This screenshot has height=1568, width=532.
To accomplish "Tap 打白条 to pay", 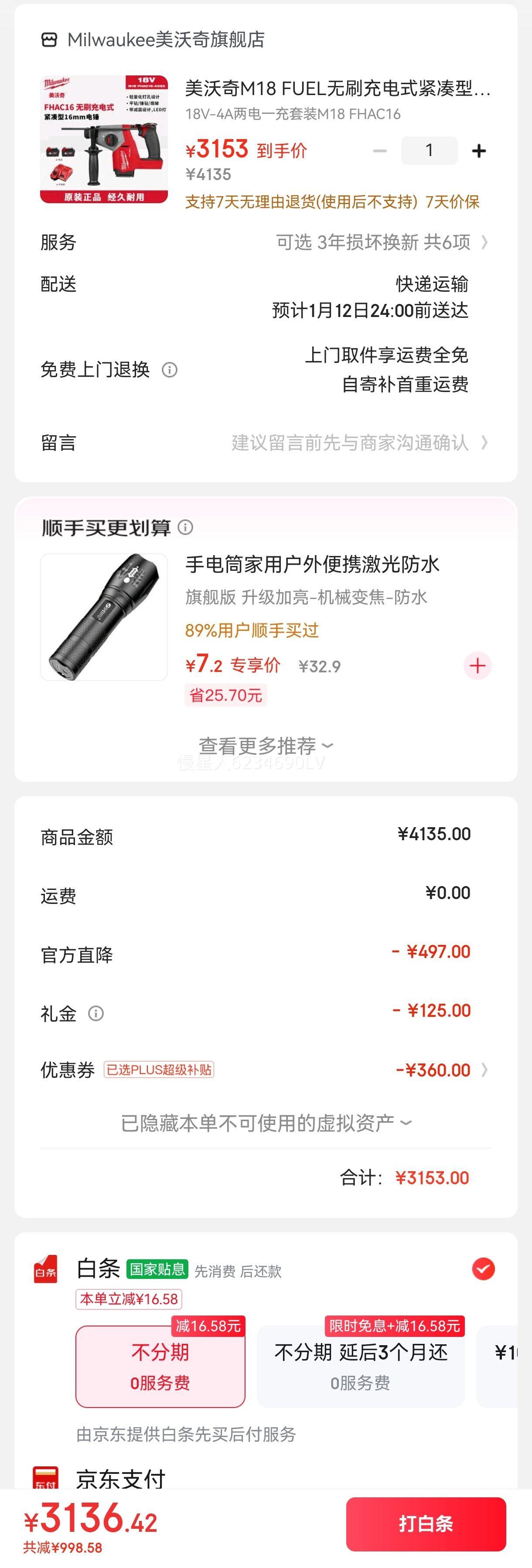I will (x=426, y=1524).
